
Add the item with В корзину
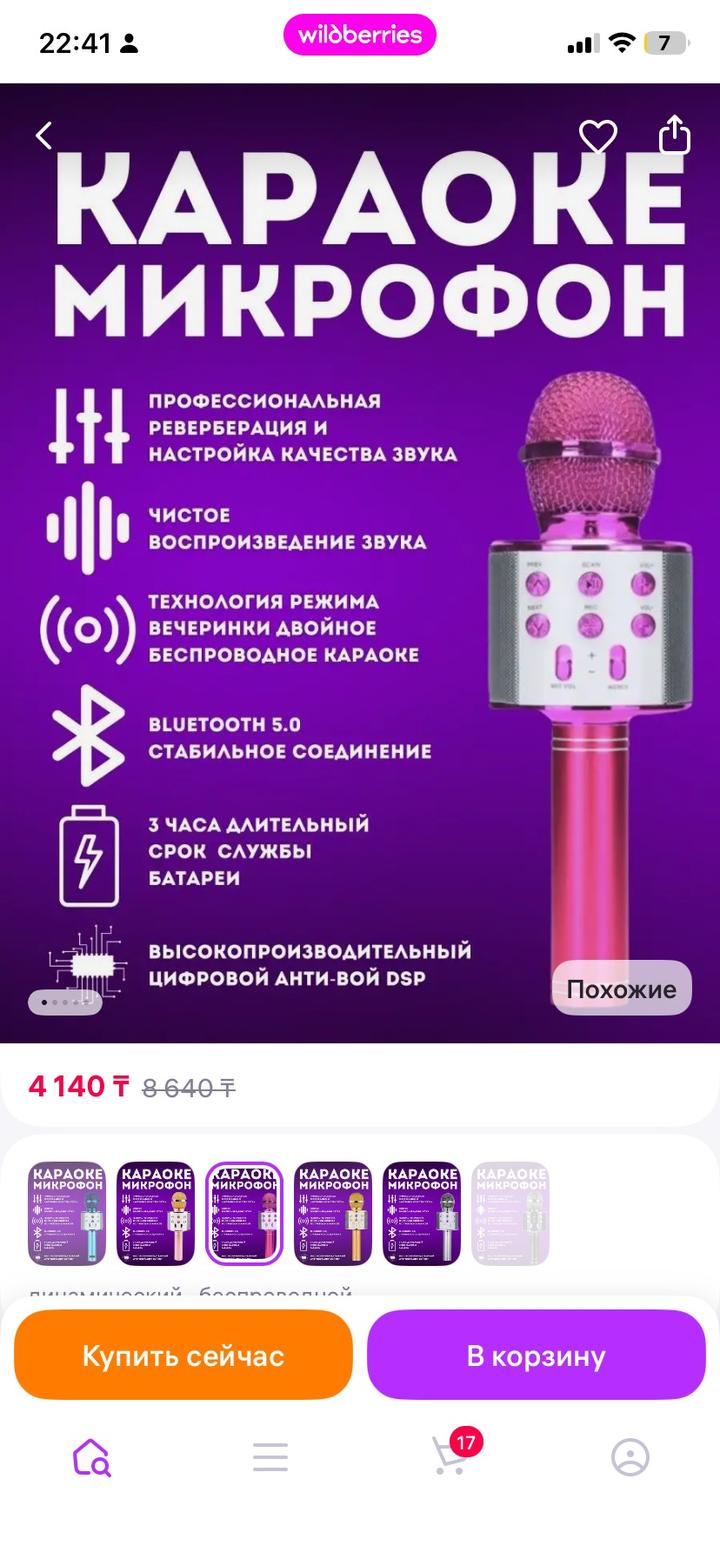pyautogui.click(x=536, y=1355)
